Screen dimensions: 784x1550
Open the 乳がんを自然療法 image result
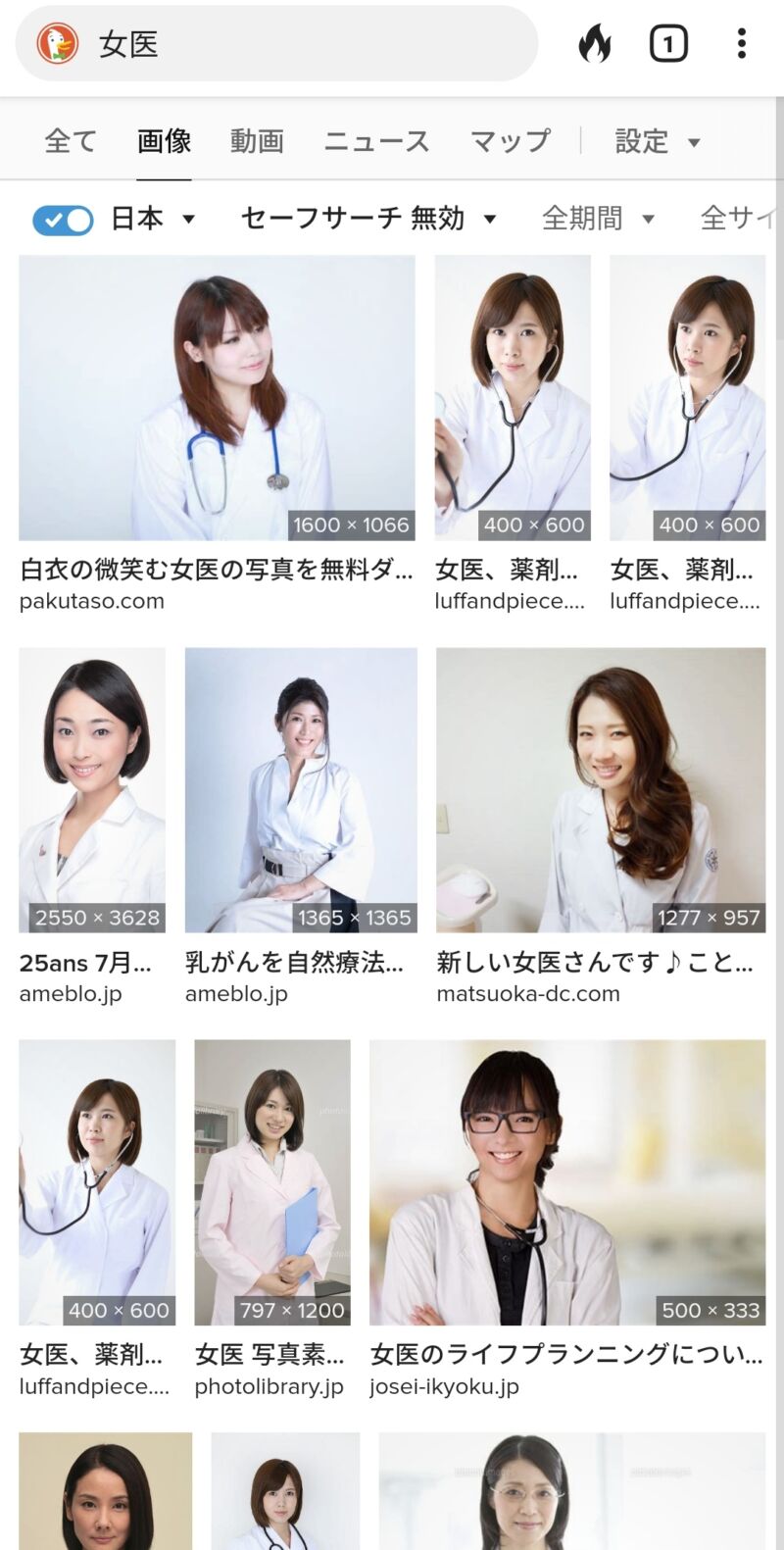pos(301,790)
